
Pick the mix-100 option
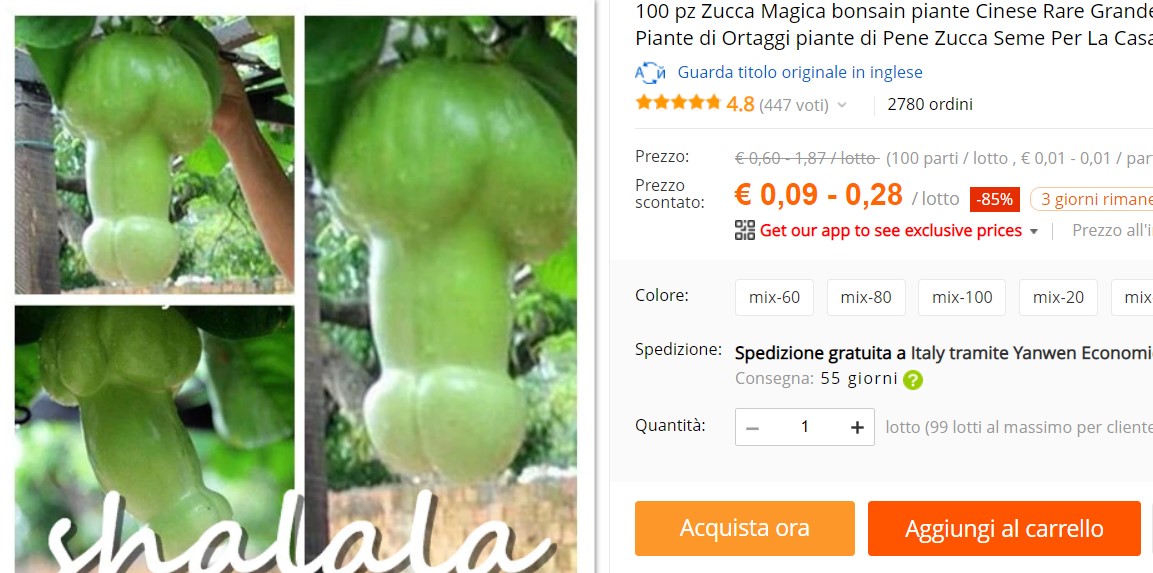pos(962,297)
